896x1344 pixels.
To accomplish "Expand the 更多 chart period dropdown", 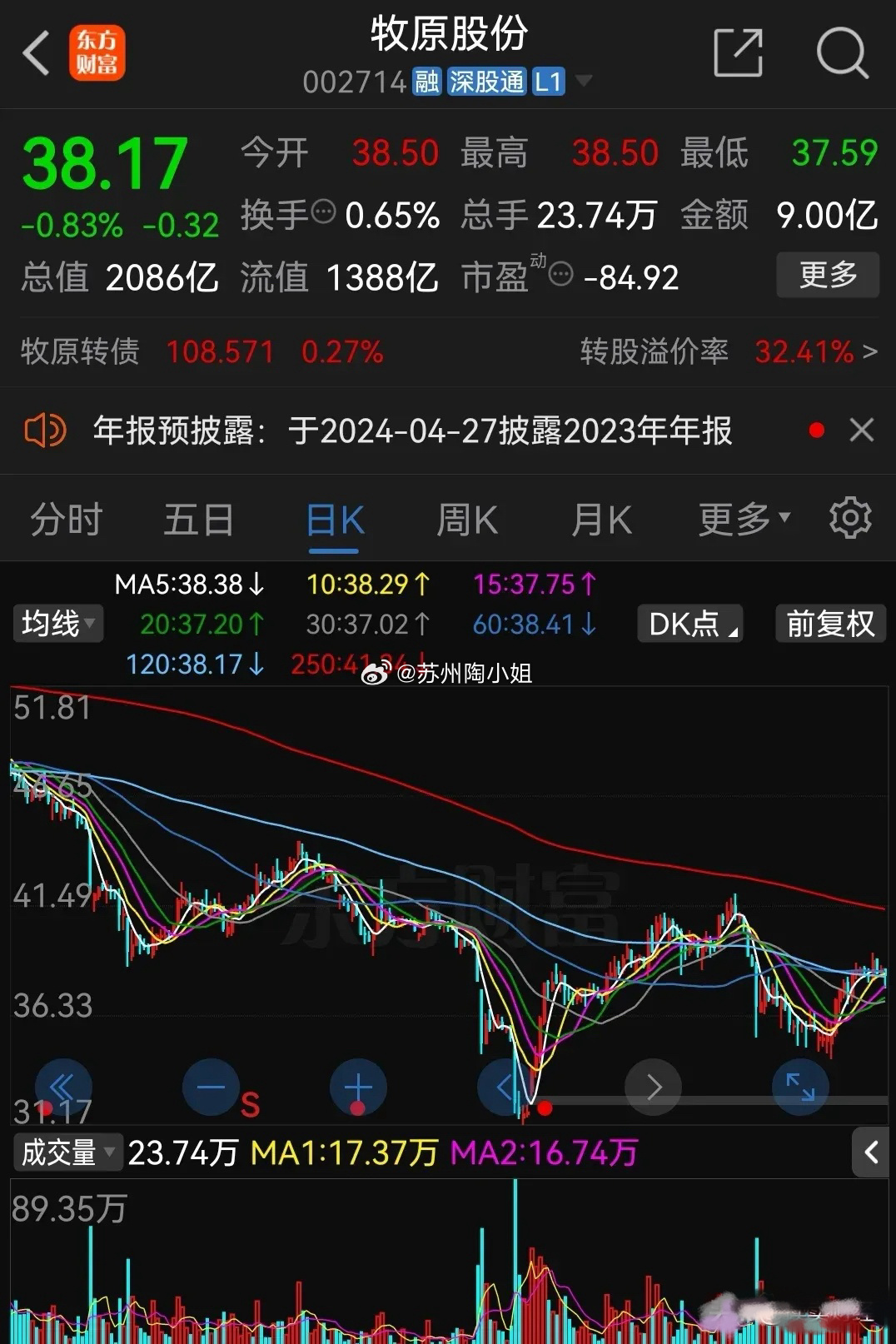I will tap(744, 520).
